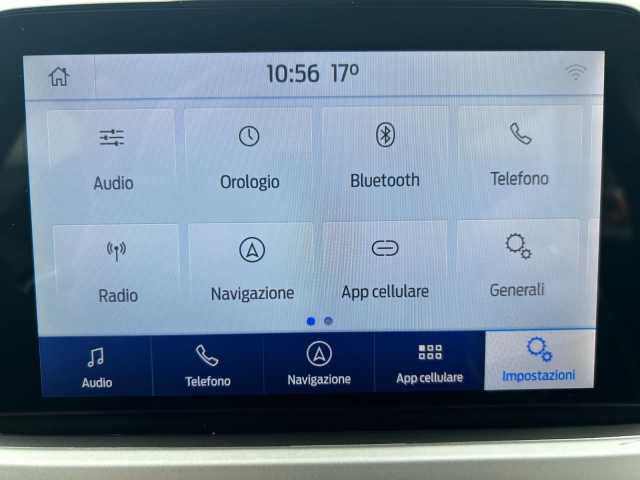Open the Generali settings tile
The width and height of the screenshot is (640, 480).
tap(517, 263)
